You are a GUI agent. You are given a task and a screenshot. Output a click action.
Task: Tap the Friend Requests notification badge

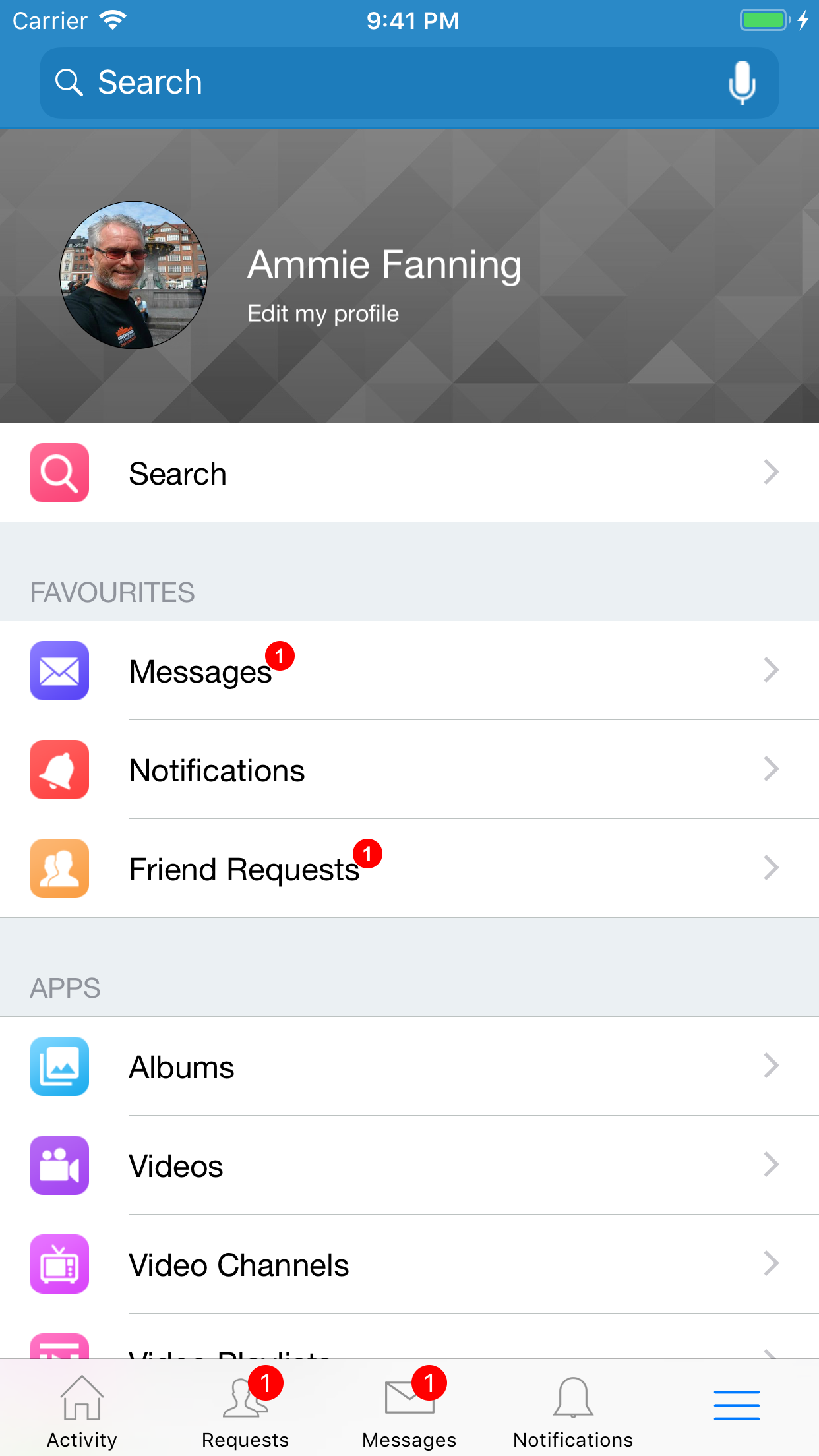tap(367, 854)
